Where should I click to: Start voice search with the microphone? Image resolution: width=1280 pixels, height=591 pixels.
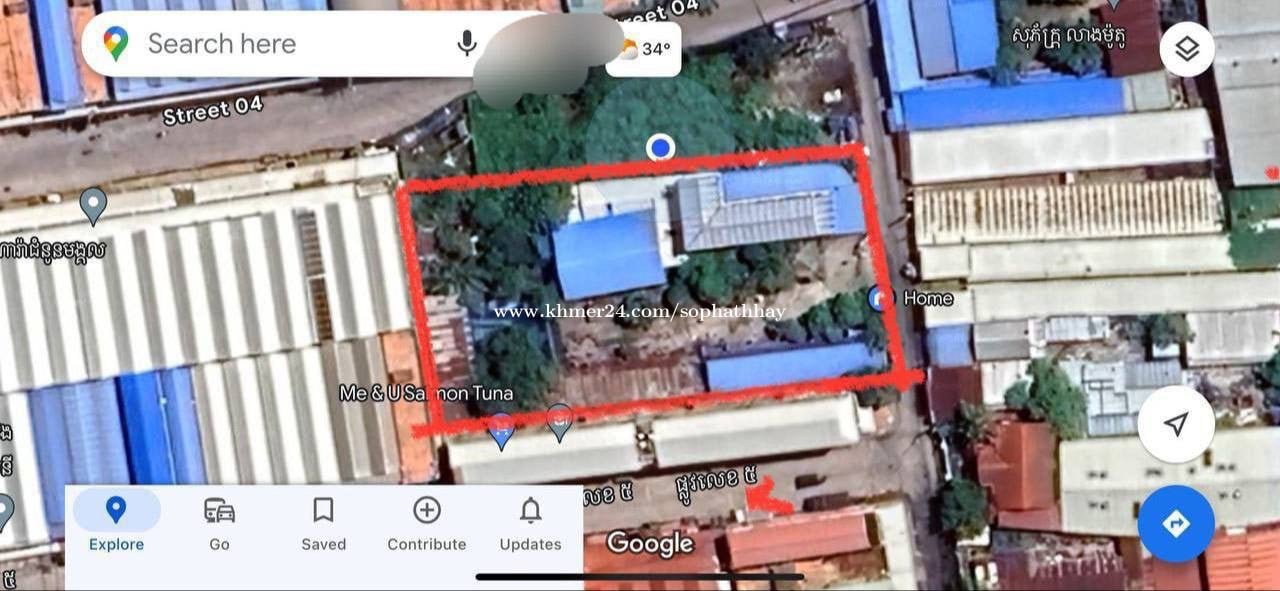point(466,44)
